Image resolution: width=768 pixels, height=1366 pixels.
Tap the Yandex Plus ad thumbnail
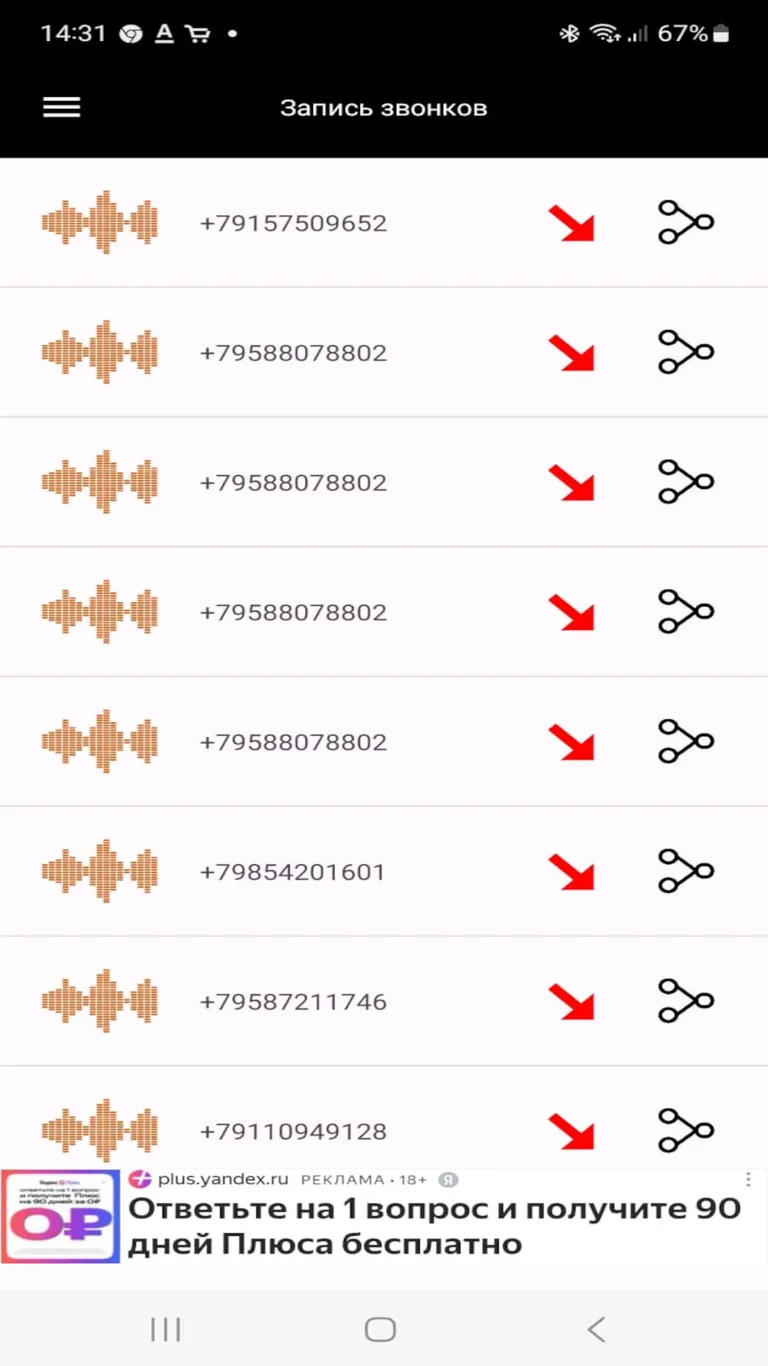[62, 1217]
